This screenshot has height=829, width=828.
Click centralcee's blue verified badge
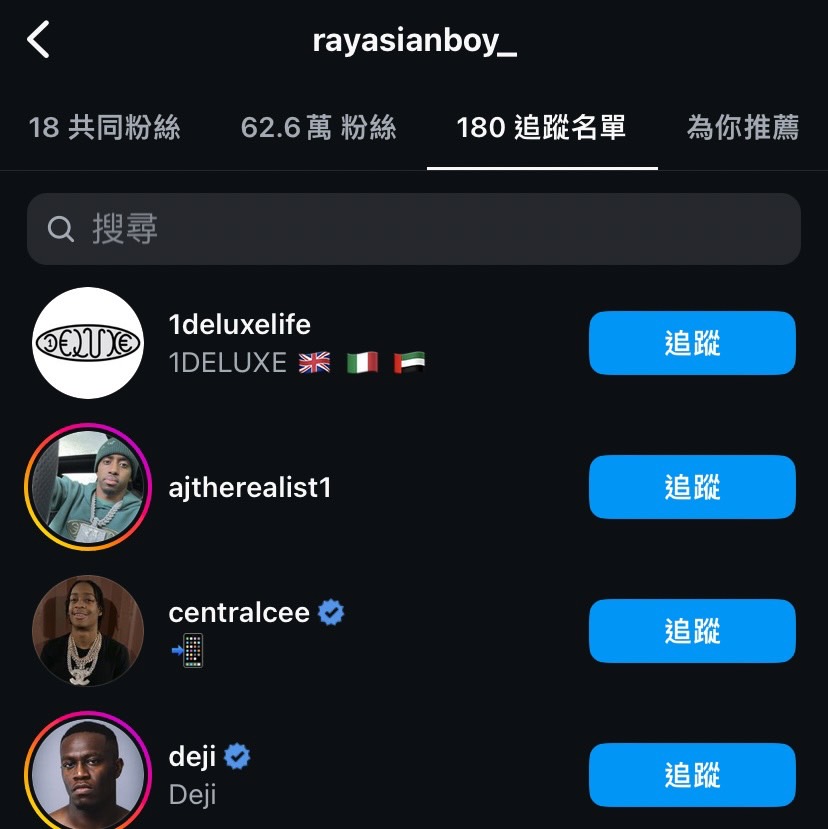330,612
